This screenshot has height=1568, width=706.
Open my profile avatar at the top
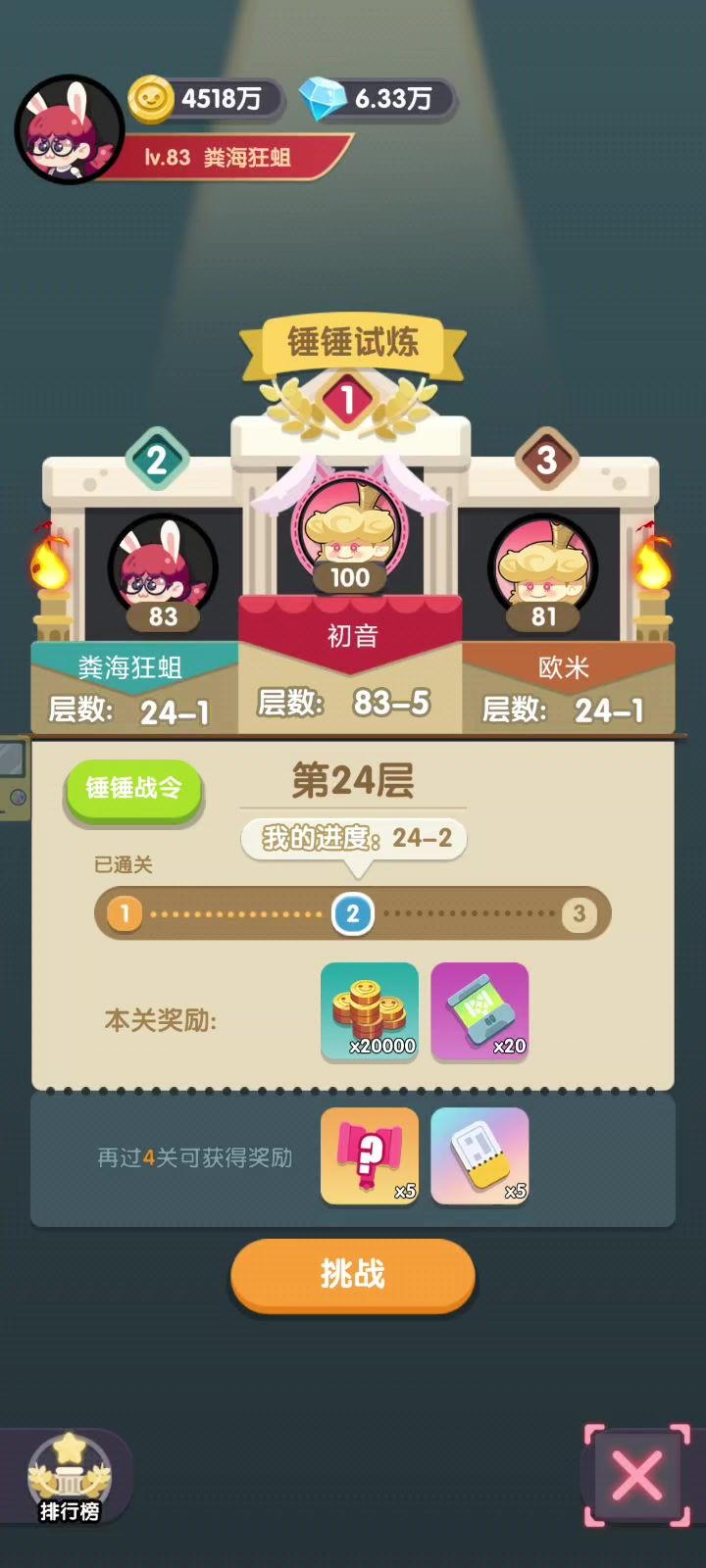pyautogui.click(x=69, y=130)
